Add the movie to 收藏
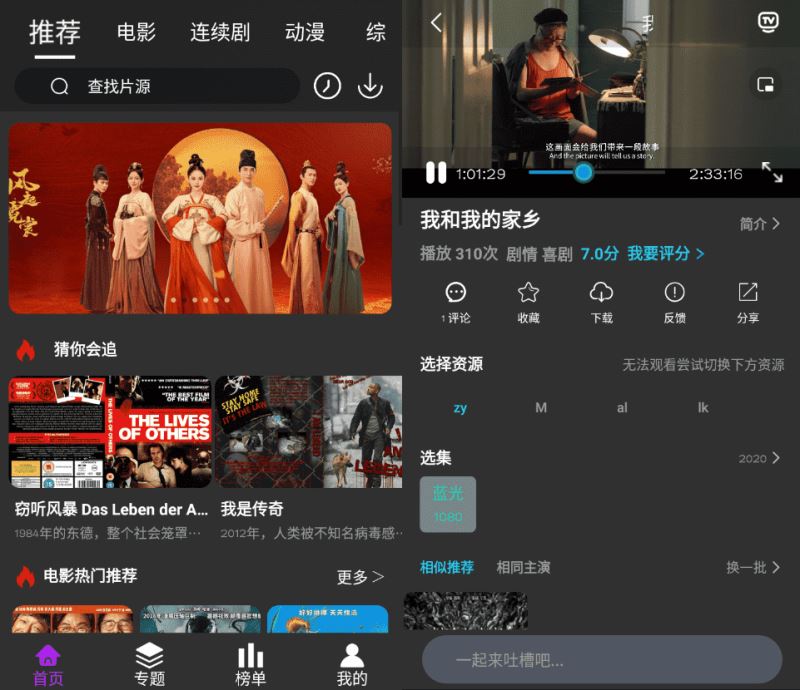 pos(528,301)
